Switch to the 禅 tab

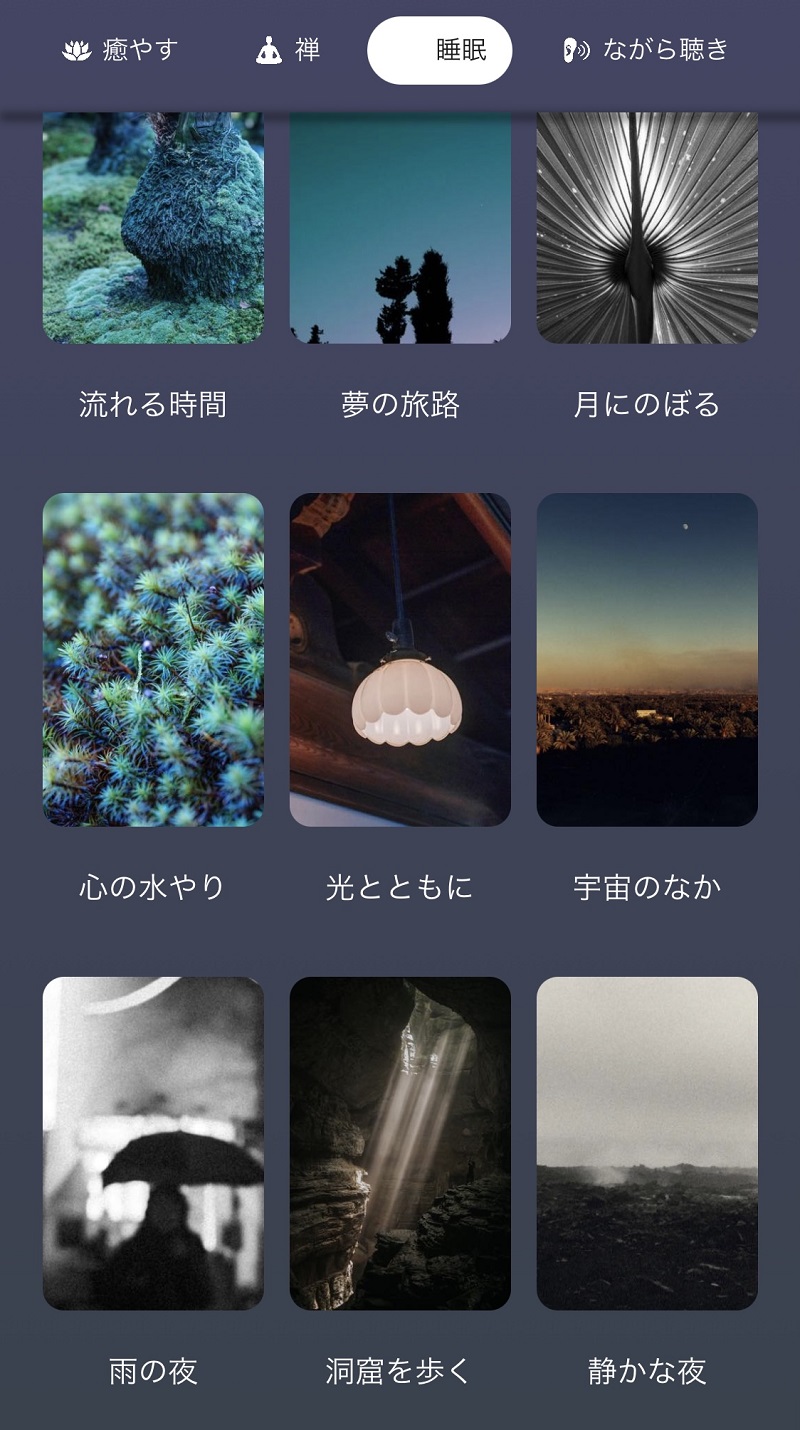[288, 50]
